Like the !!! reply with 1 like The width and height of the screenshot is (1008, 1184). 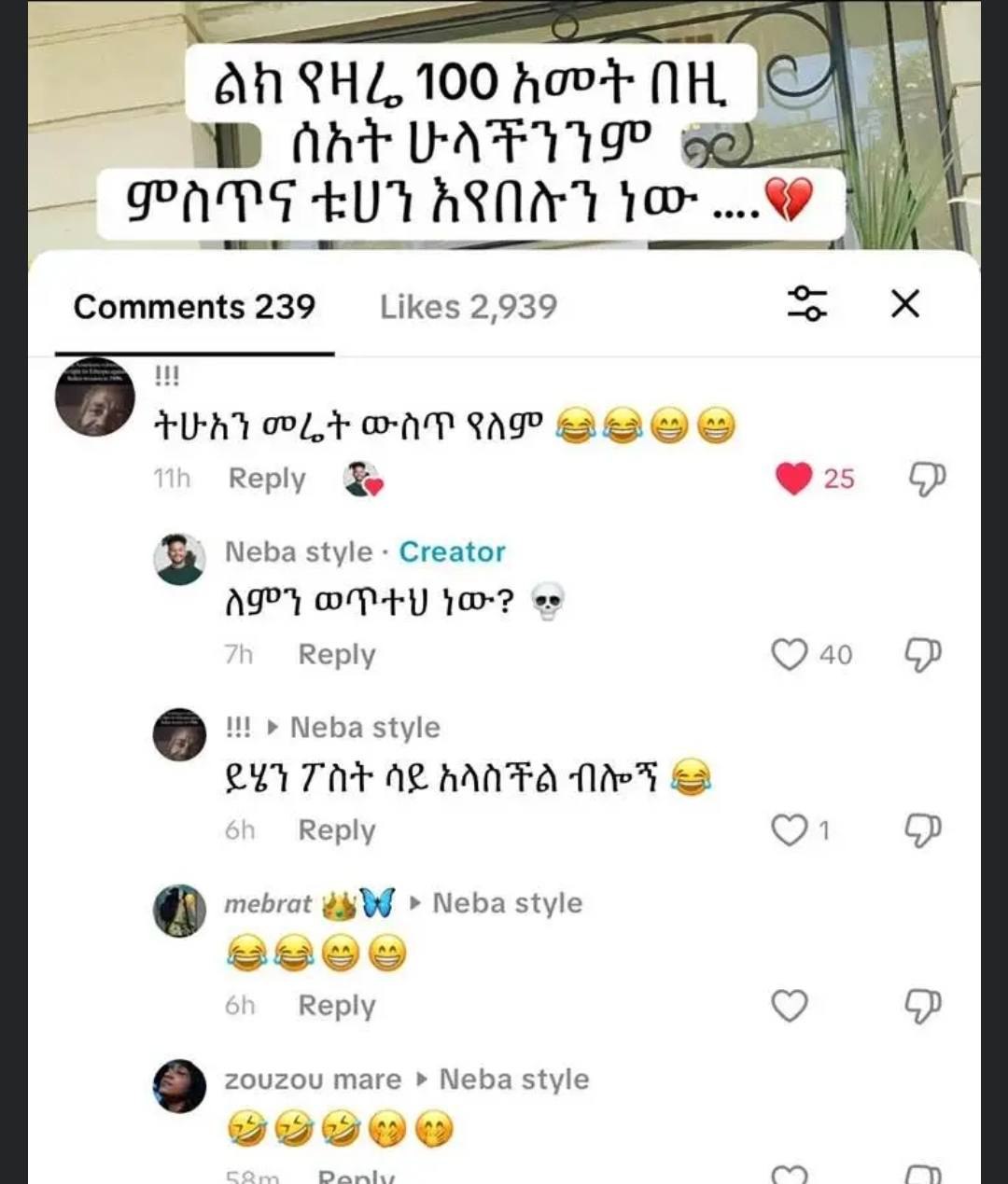tap(790, 829)
